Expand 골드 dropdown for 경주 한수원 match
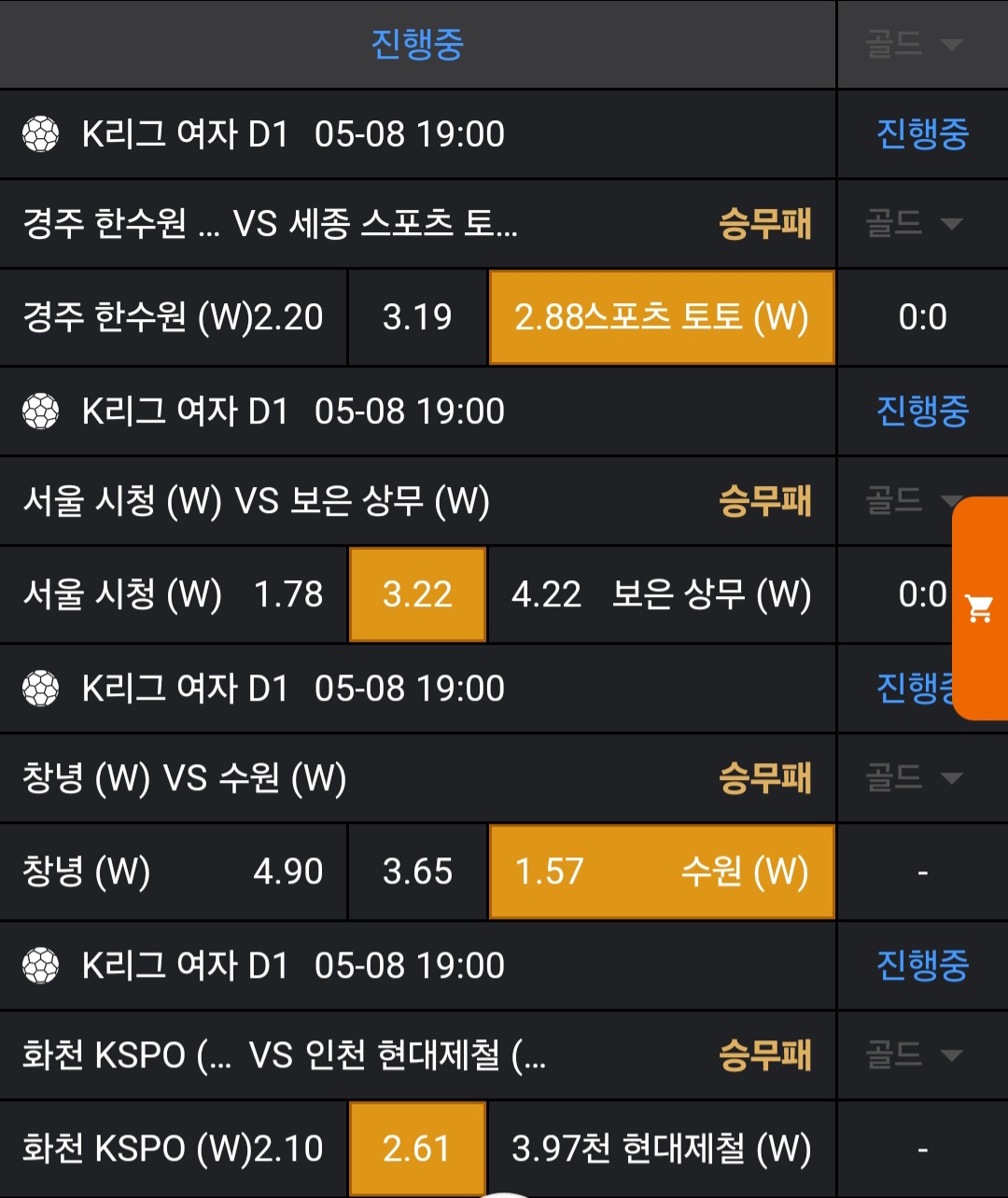 coord(914,223)
